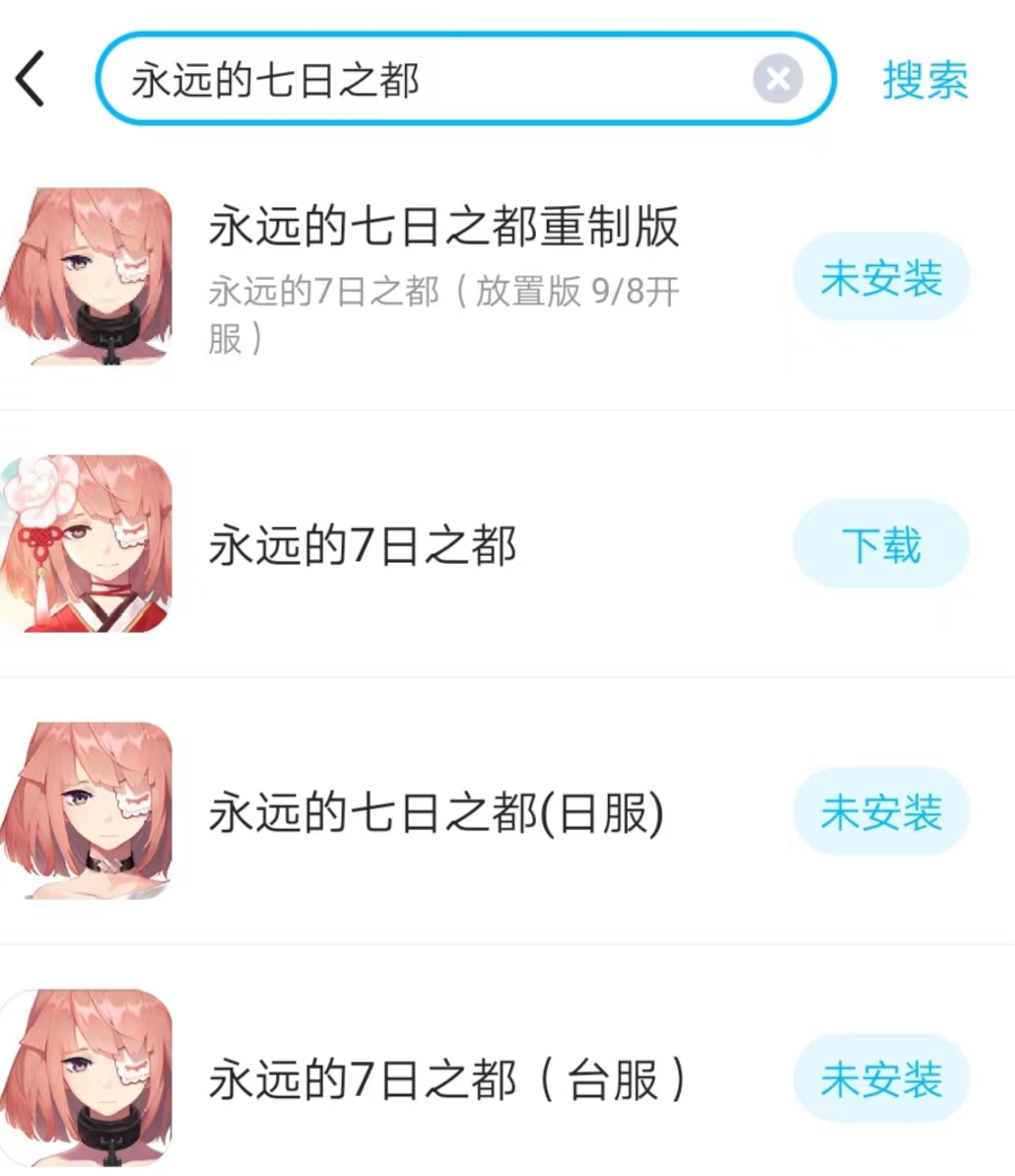Screen dimensions: 1015x1176
Task: Open the 永远的七日之都(日服) result
Action: pyautogui.click(x=436, y=813)
